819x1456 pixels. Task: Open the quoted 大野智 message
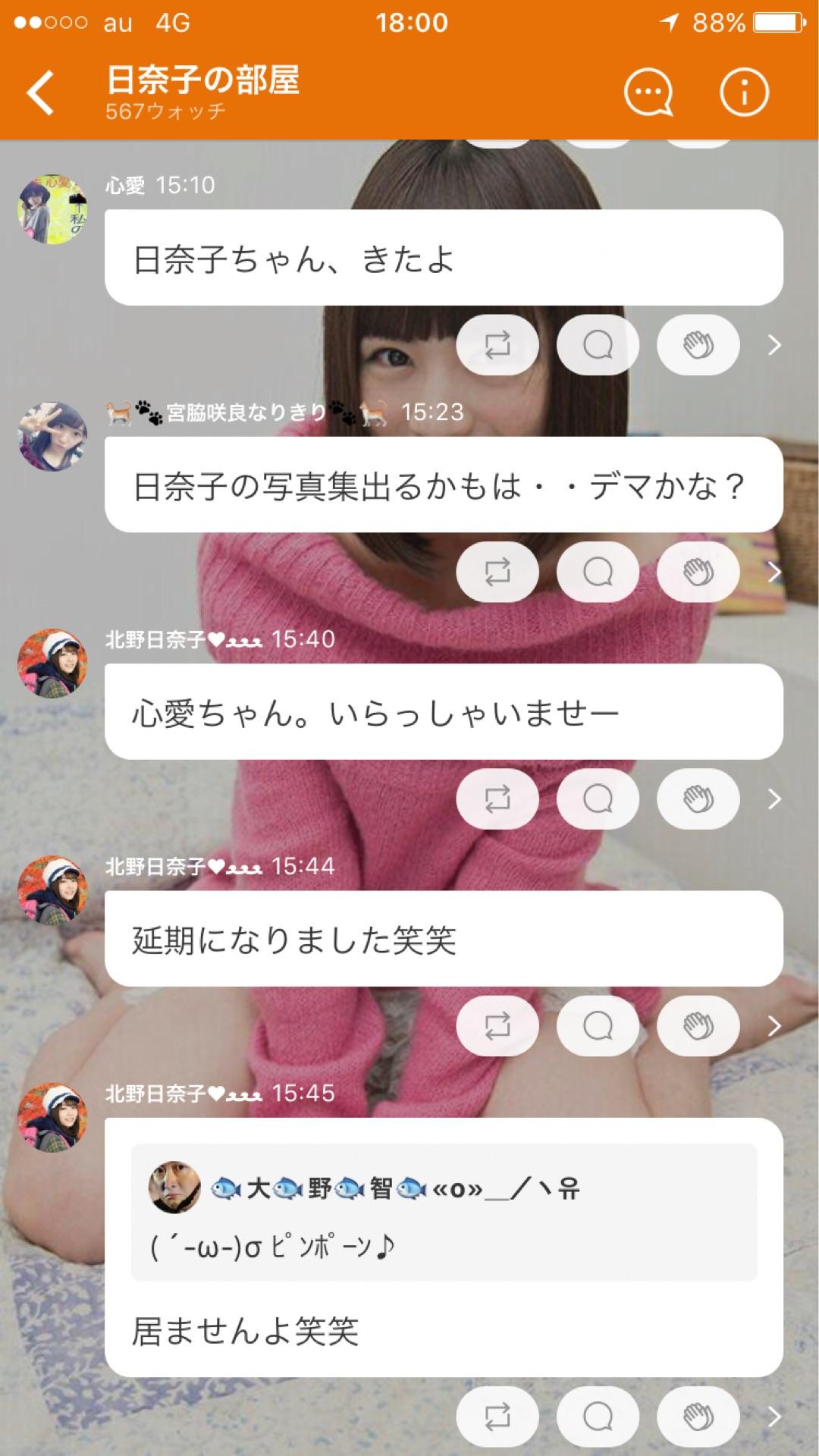(444, 1212)
